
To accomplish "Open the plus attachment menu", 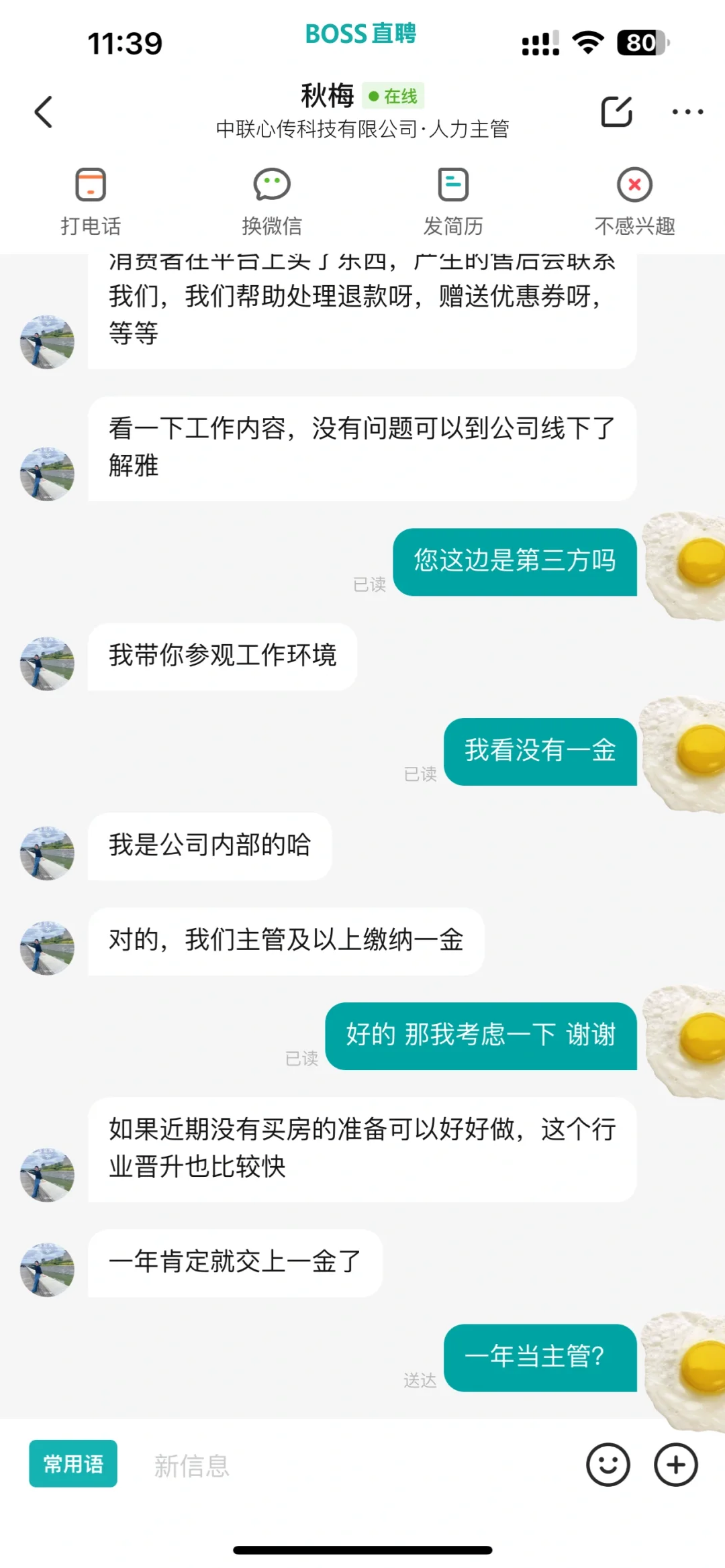I will (676, 1465).
